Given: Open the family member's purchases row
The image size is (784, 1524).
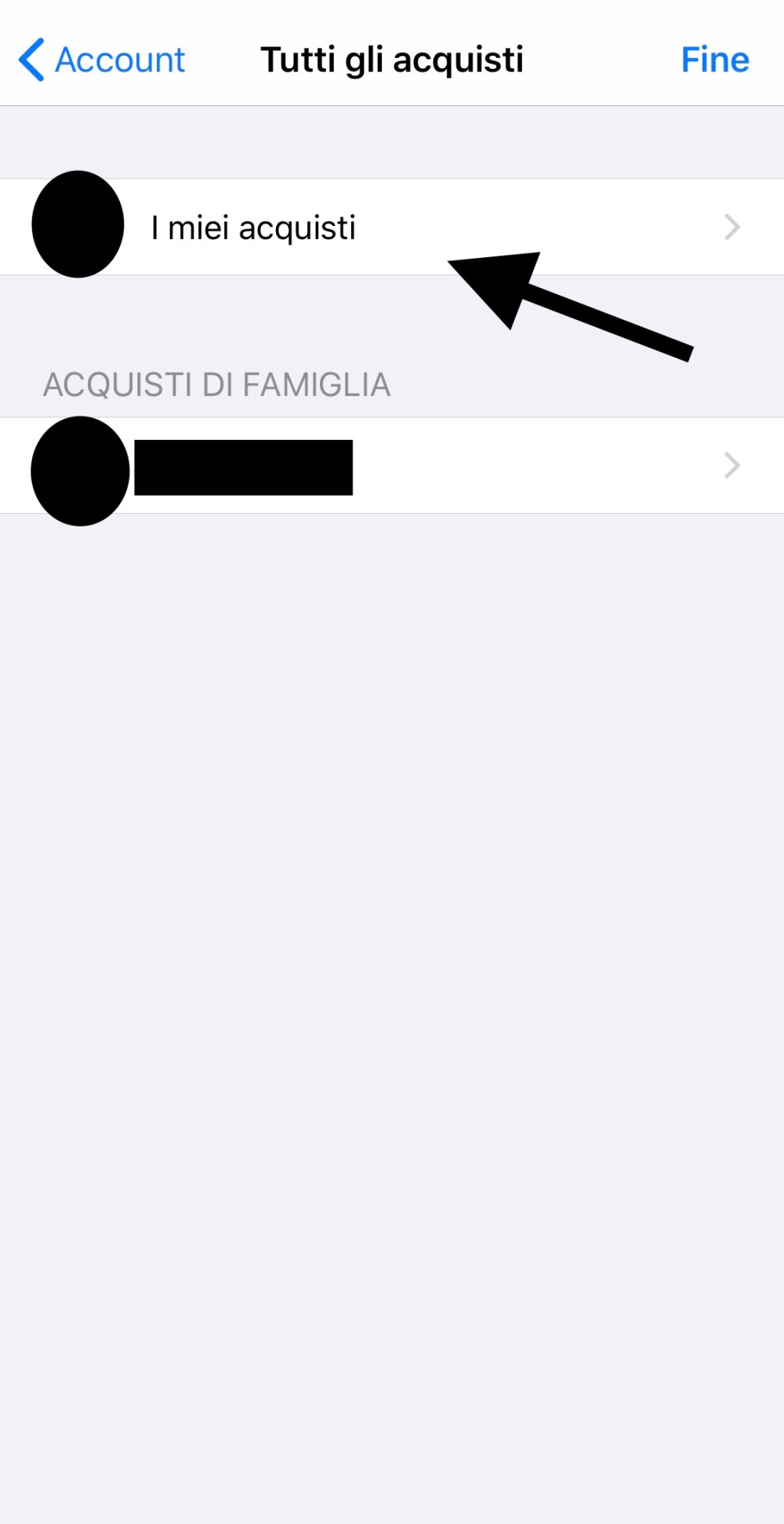Looking at the screenshot, I should (392, 467).
